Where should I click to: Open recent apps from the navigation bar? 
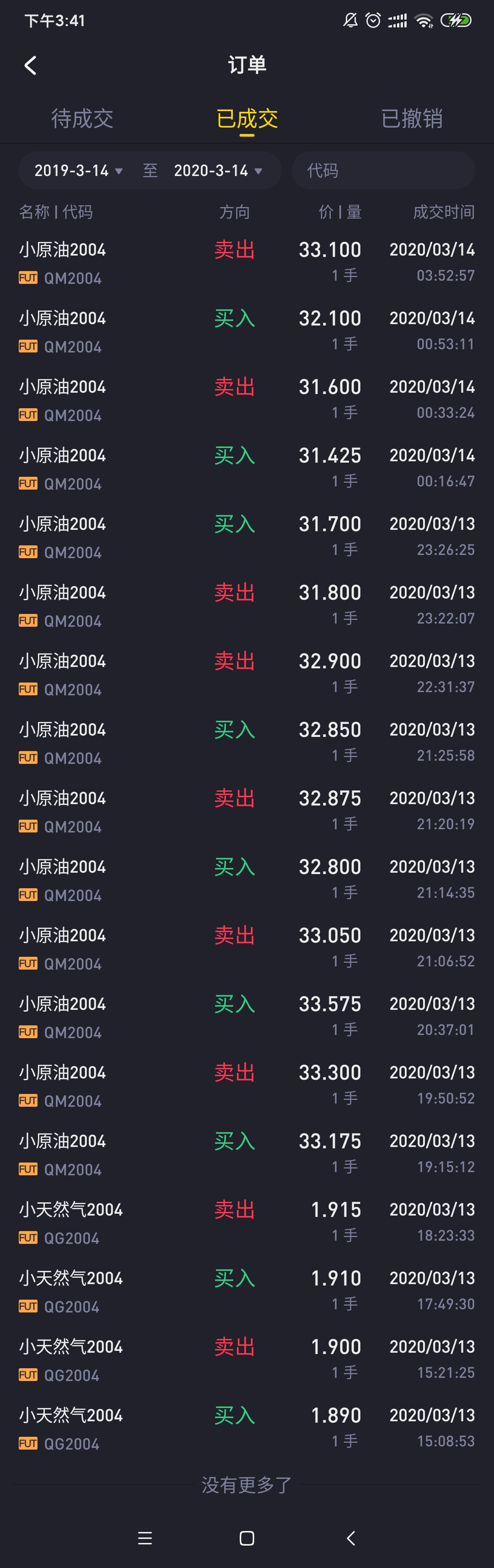[145, 1538]
